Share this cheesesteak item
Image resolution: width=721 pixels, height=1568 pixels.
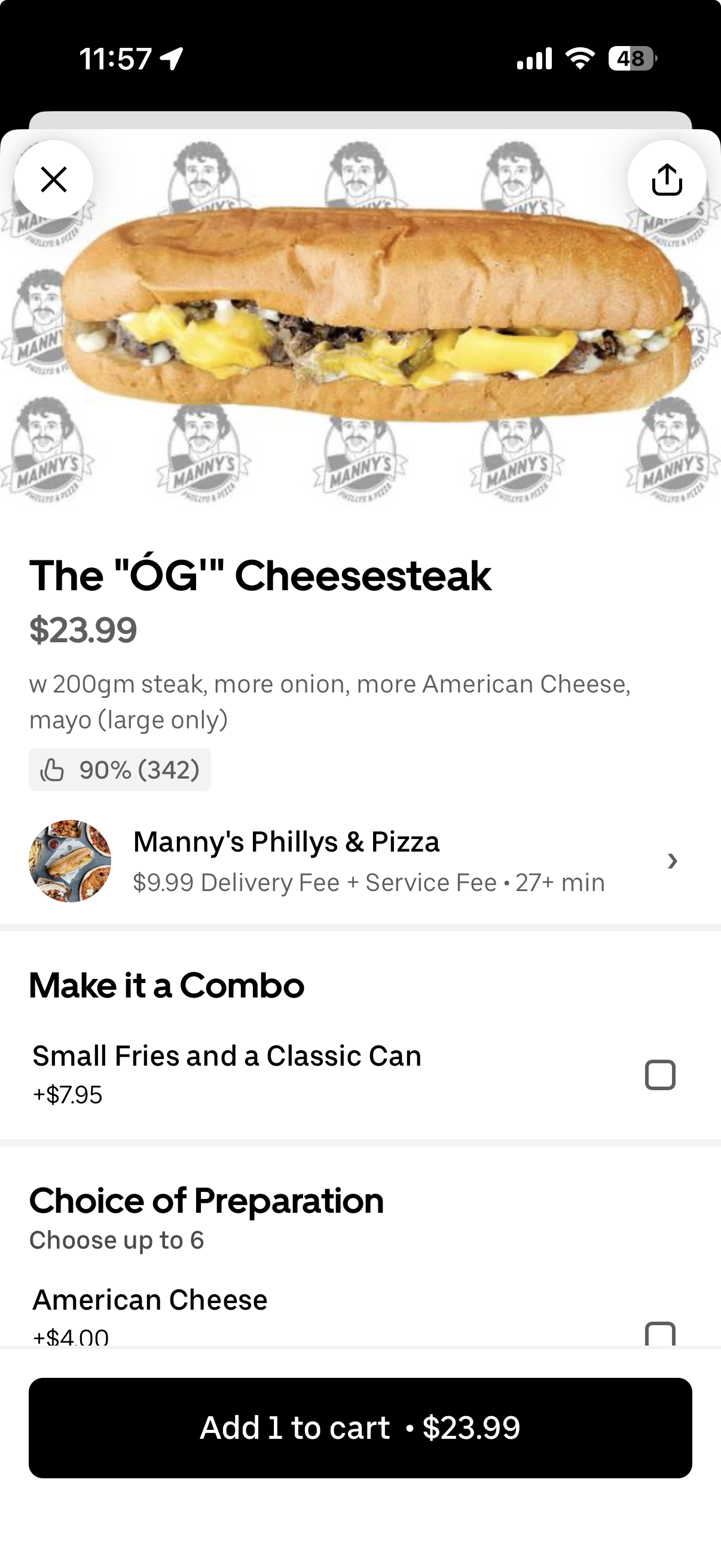666,179
